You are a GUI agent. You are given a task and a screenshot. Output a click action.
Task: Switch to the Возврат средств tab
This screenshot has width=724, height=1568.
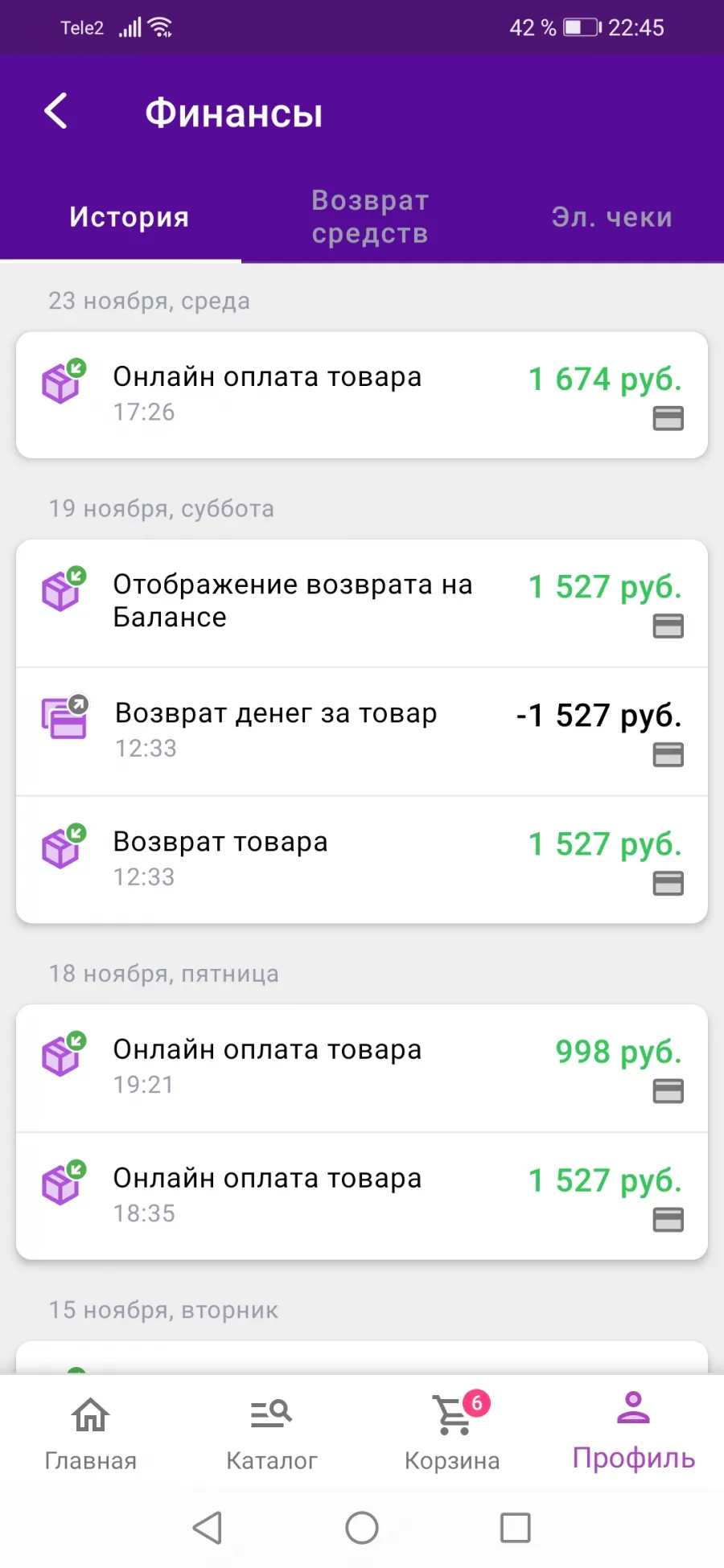[370, 217]
